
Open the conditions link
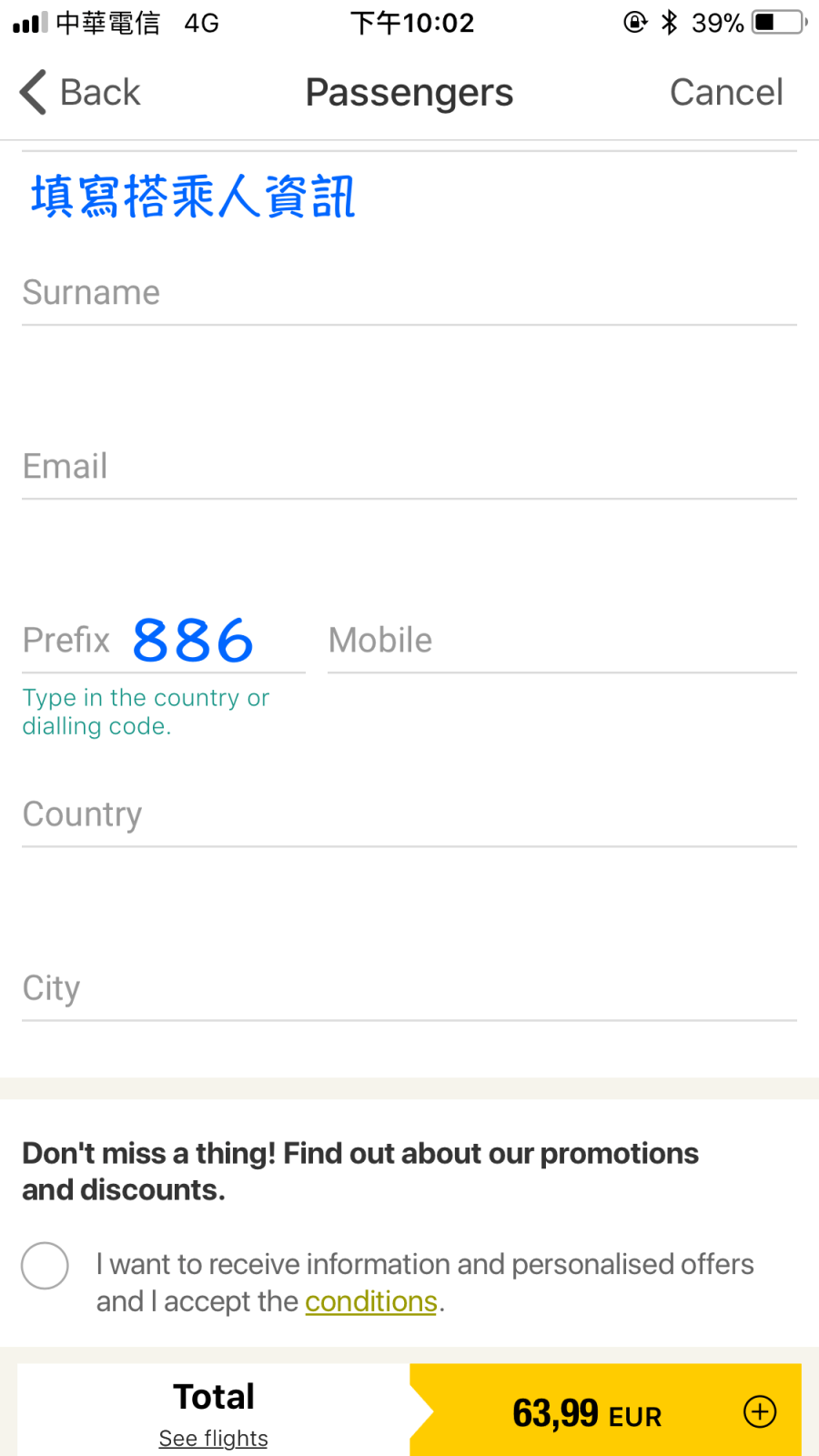tap(371, 1302)
